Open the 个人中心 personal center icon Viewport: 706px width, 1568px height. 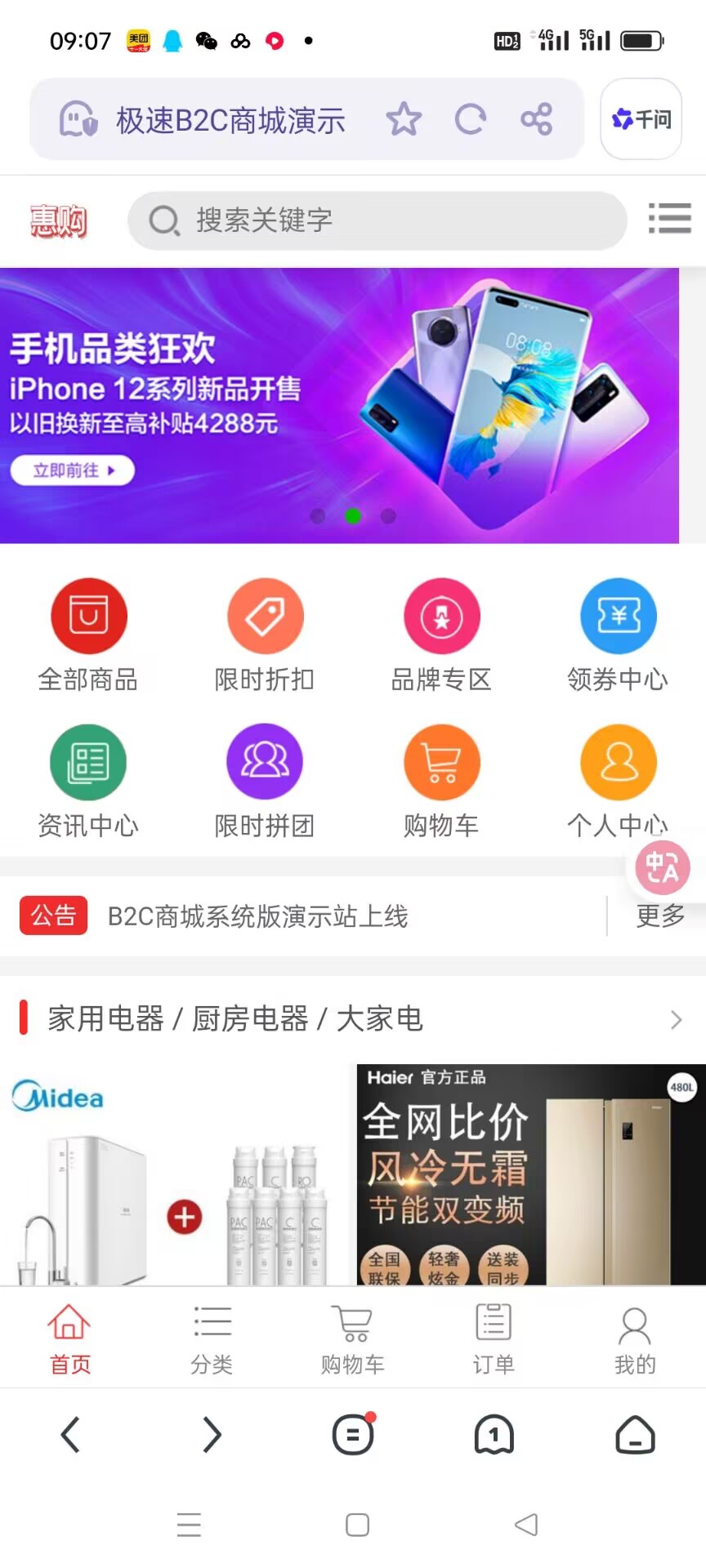[x=618, y=761]
